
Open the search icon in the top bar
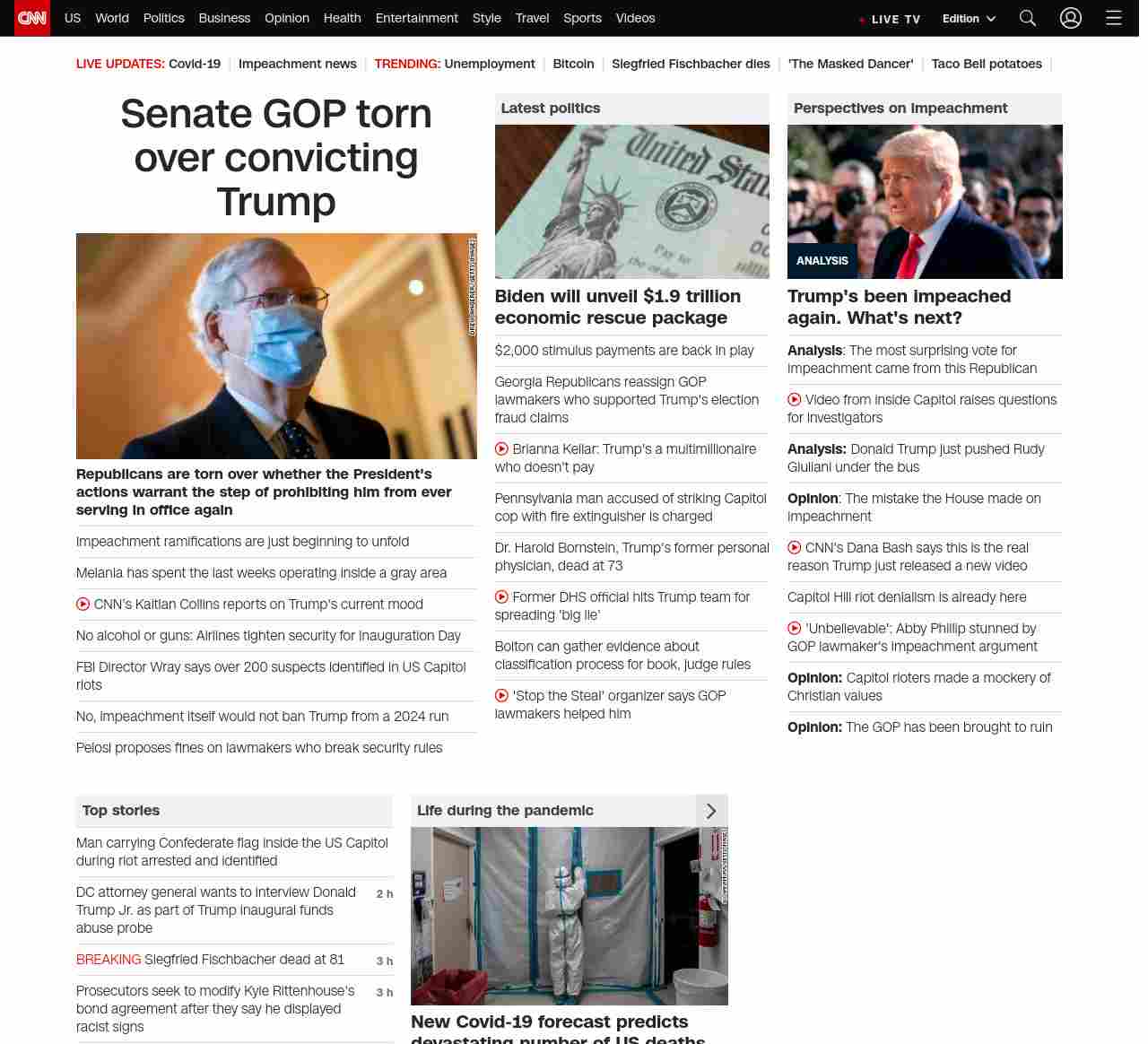click(1028, 18)
